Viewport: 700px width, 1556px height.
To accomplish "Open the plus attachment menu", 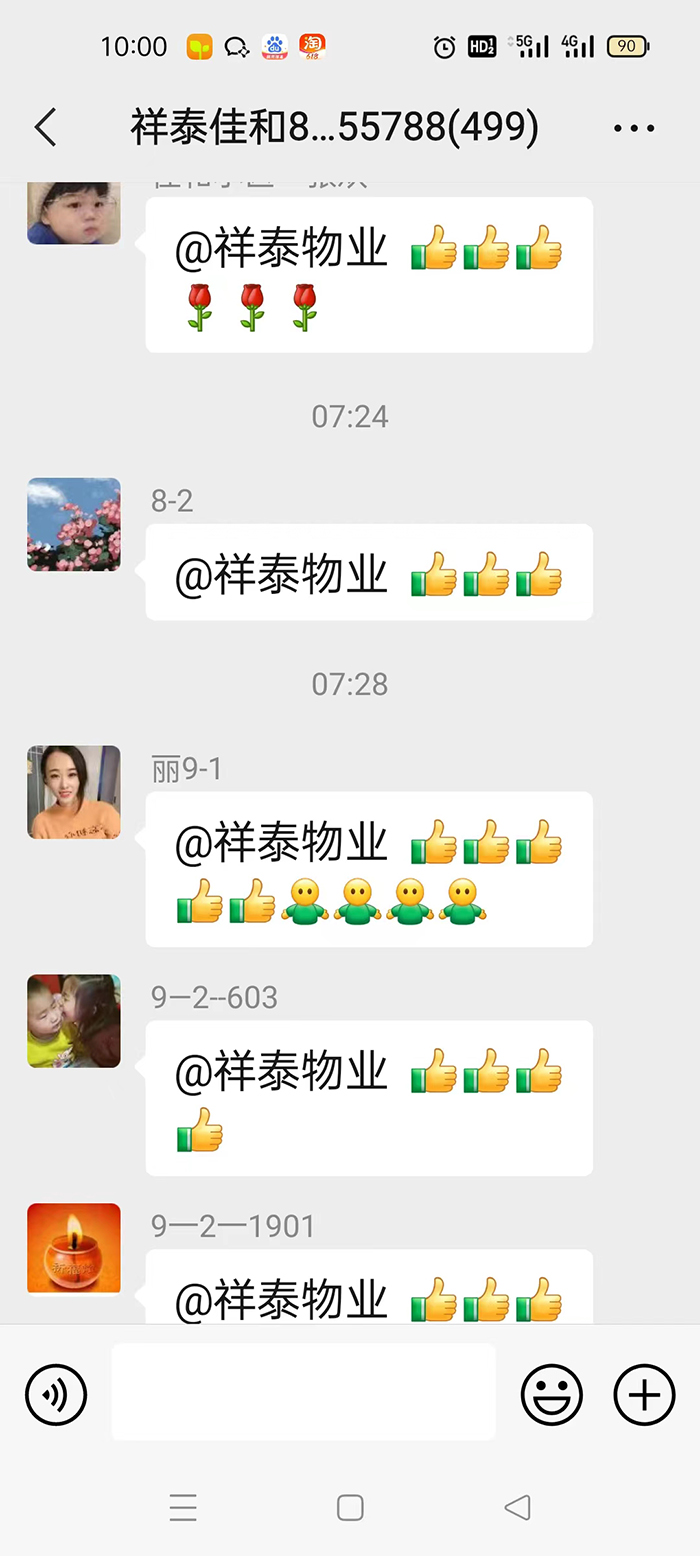I will pyautogui.click(x=644, y=1394).
